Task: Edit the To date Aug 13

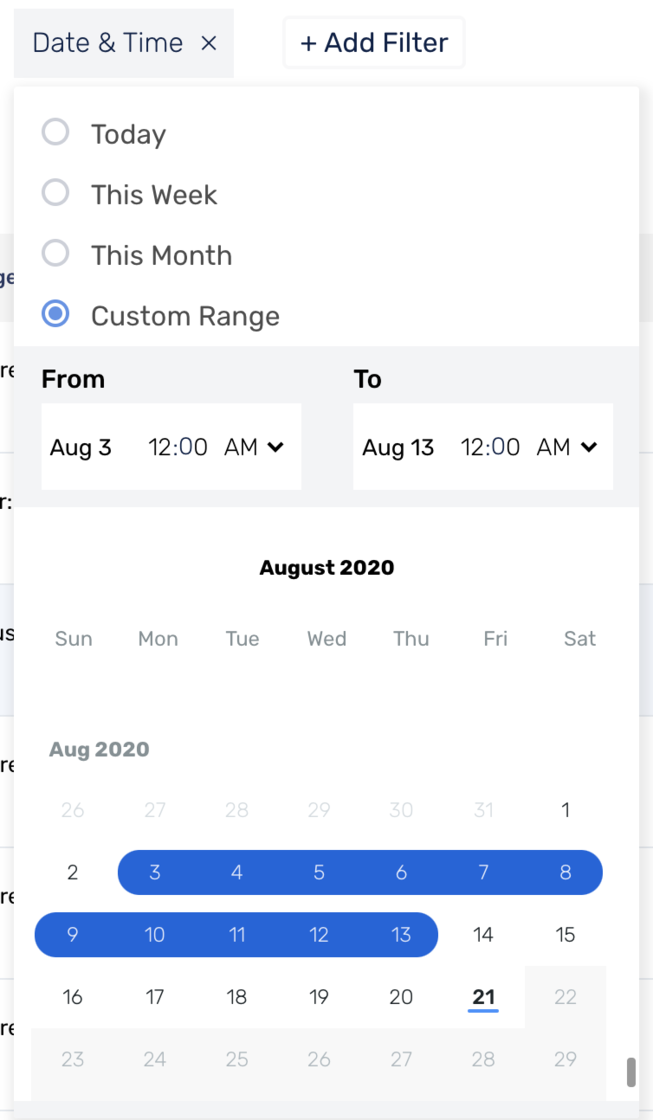Action: pos(398,447)
